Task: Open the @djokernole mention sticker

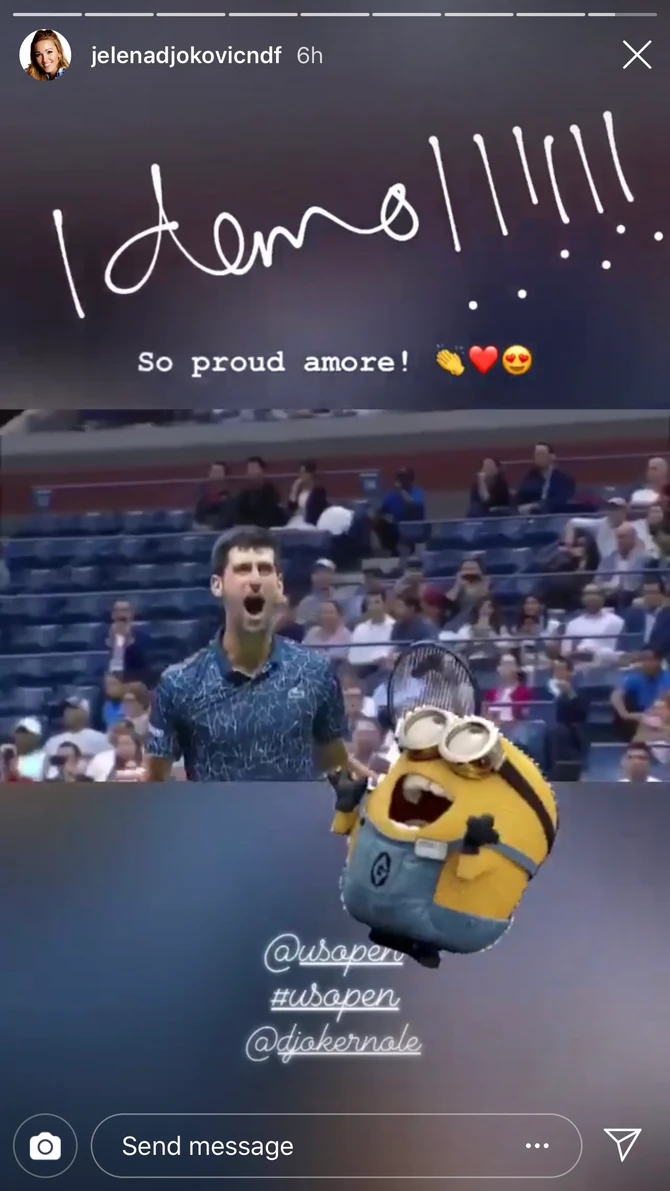Action: point(333,1042)
